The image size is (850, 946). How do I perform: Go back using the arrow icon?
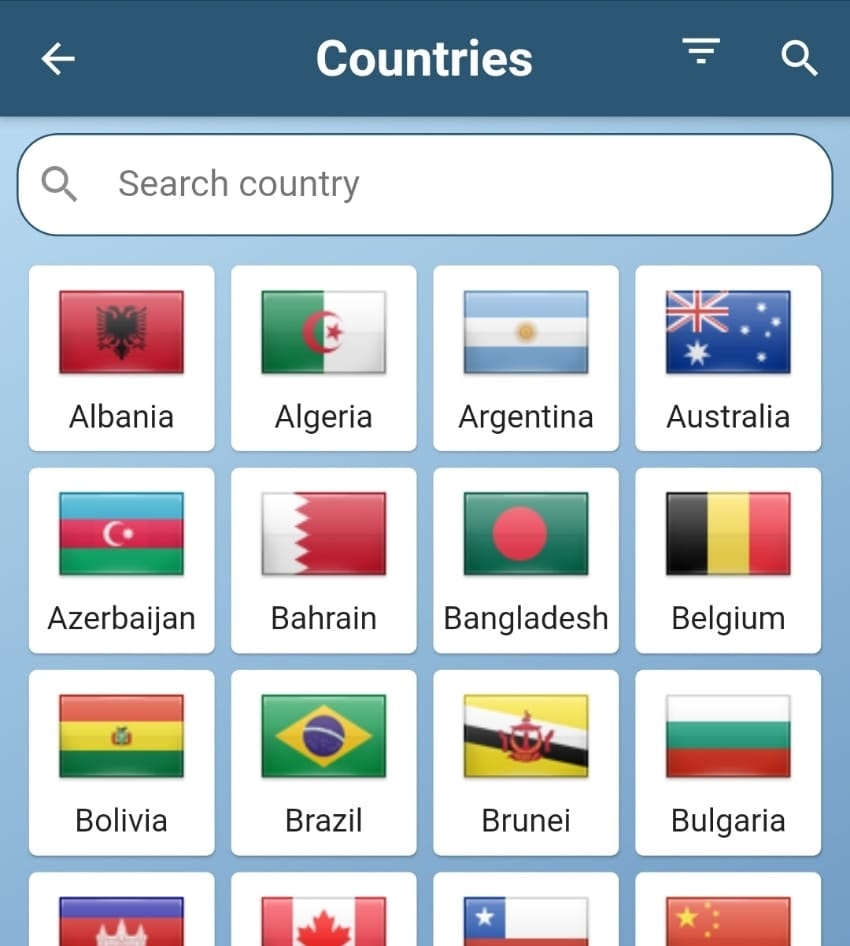58,59
